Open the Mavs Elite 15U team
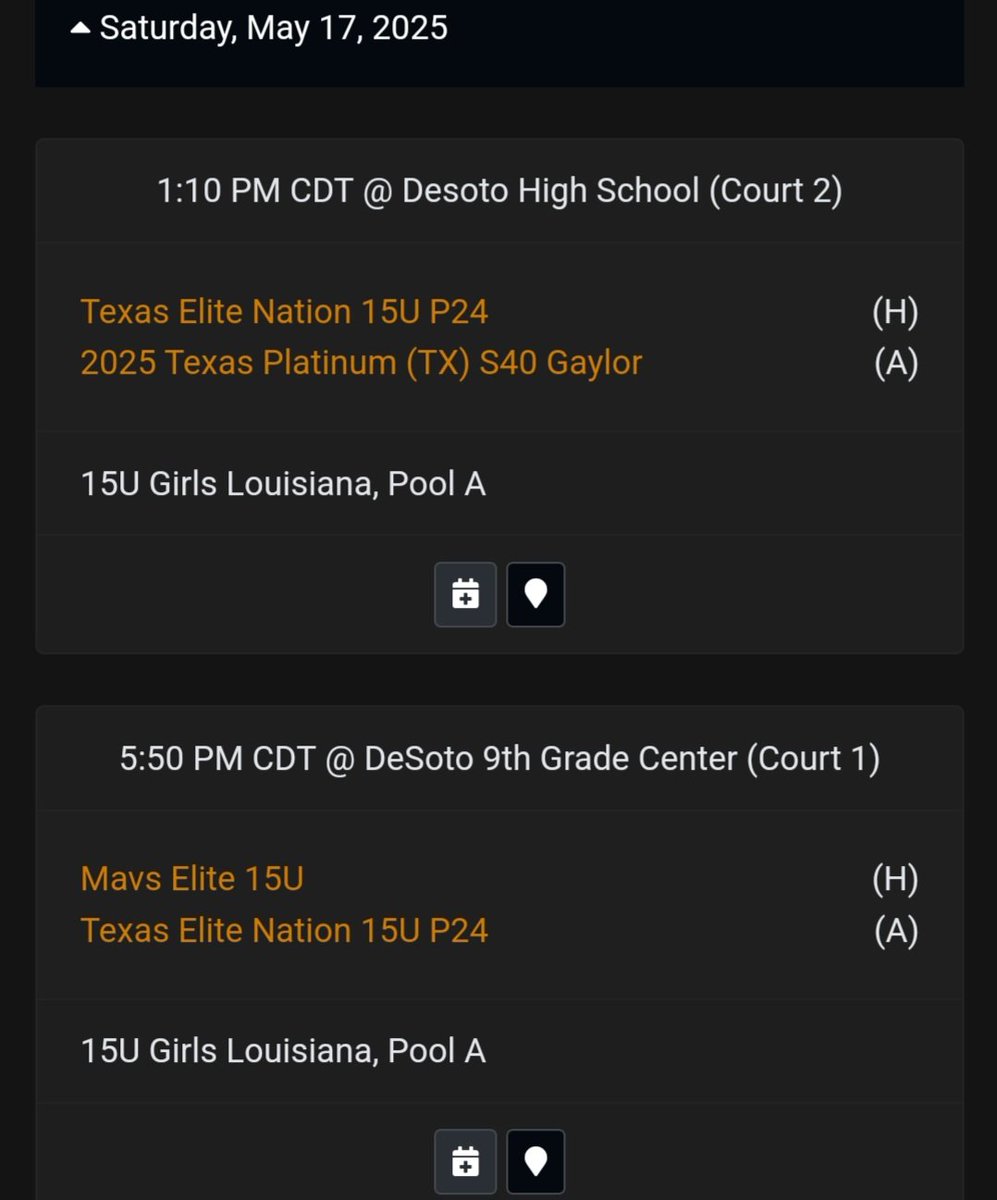 click(192, 879)
